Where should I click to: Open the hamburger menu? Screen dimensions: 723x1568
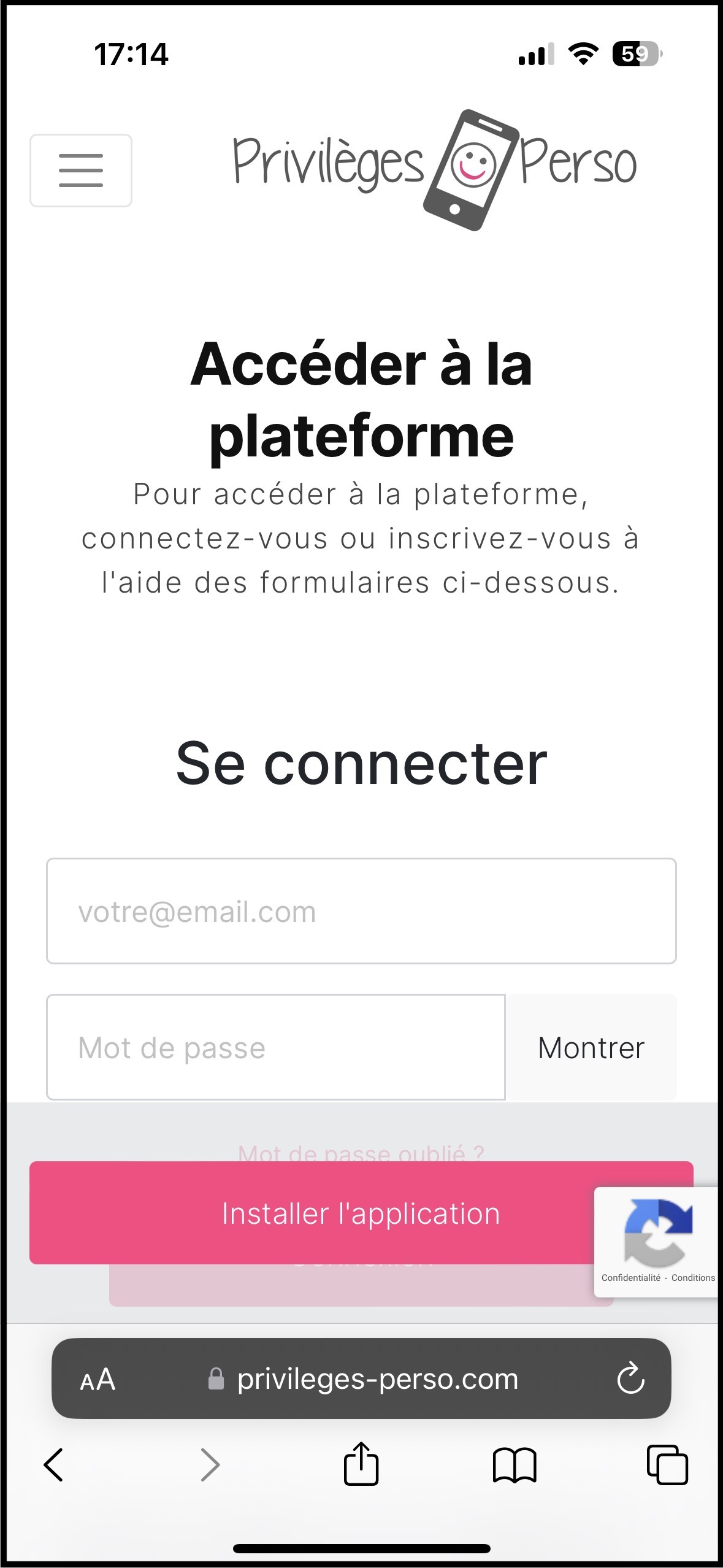point(81,170)
